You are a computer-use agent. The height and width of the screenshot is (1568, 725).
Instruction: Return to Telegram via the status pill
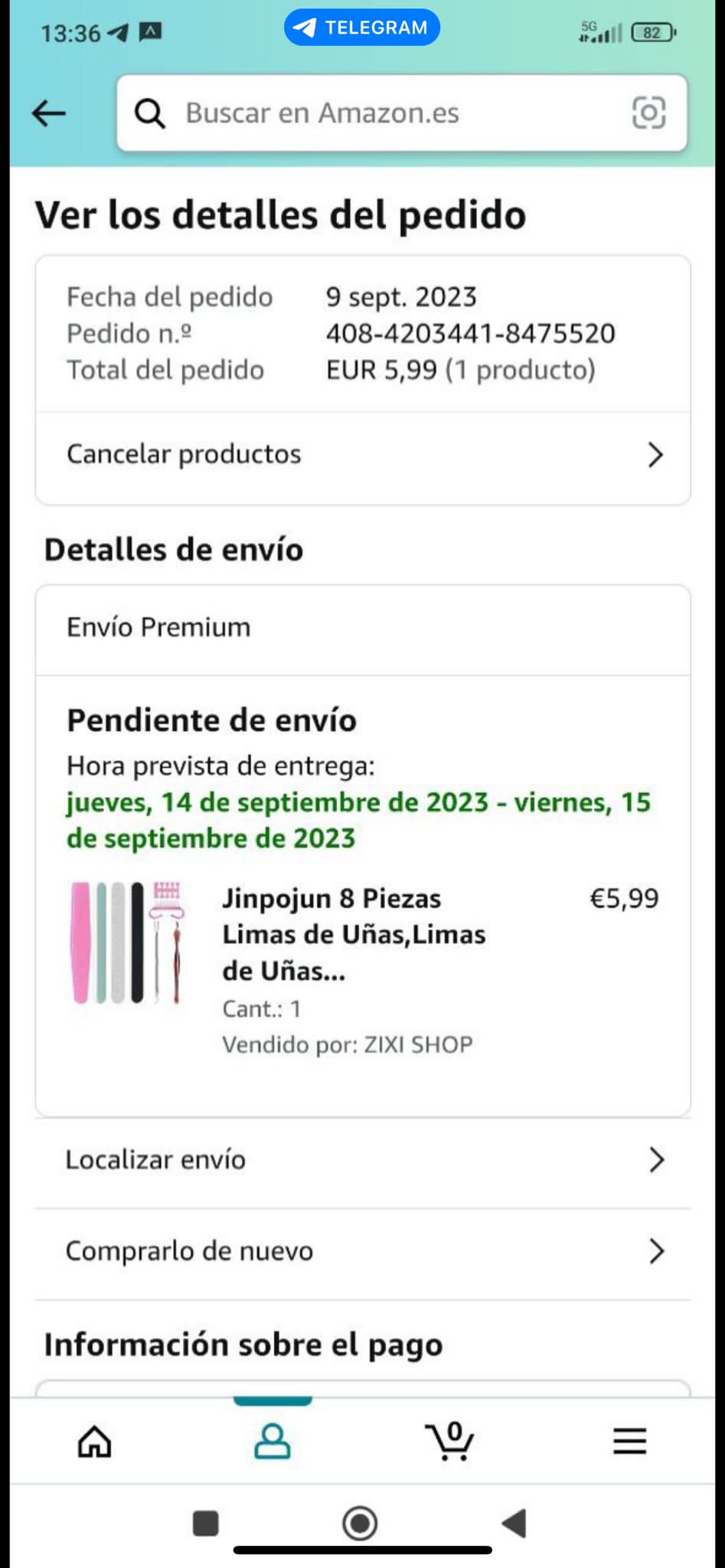[362, 28]
